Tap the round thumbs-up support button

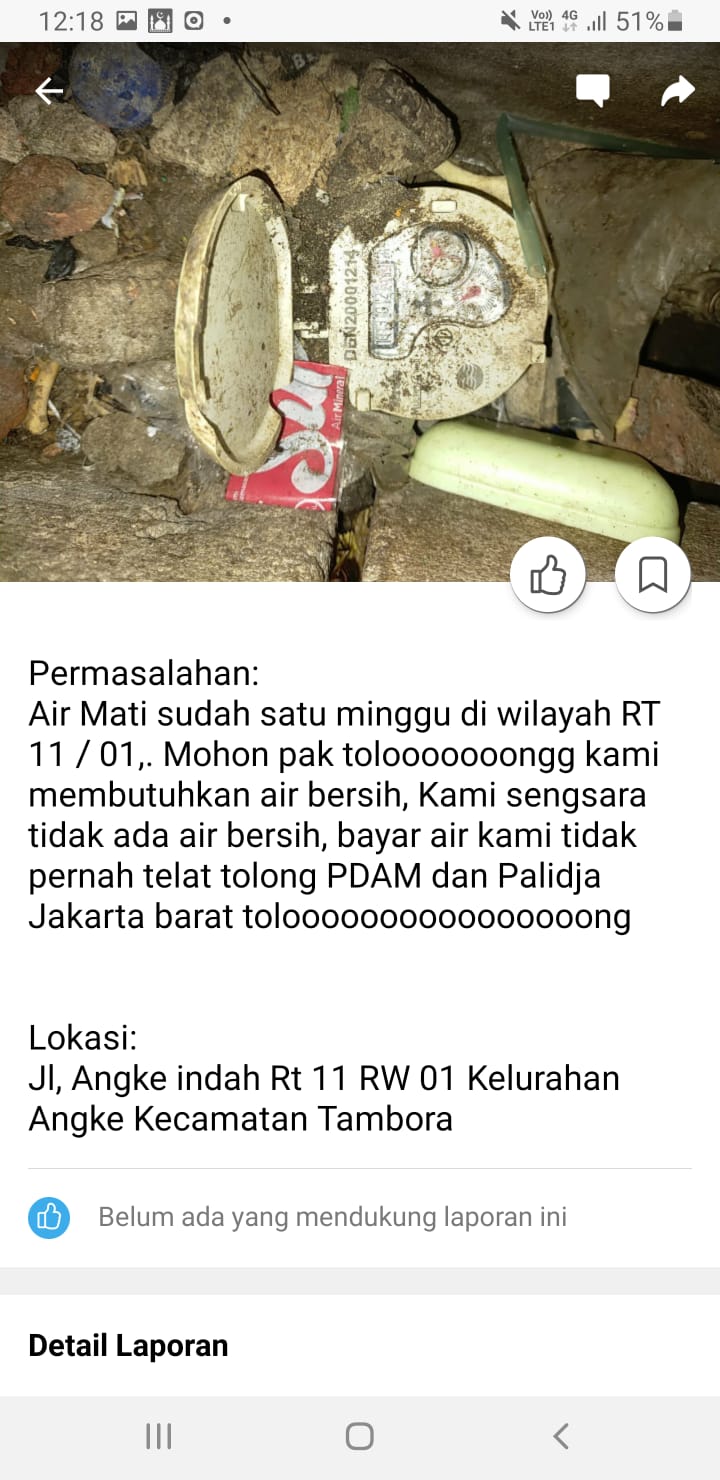(548, 575)
